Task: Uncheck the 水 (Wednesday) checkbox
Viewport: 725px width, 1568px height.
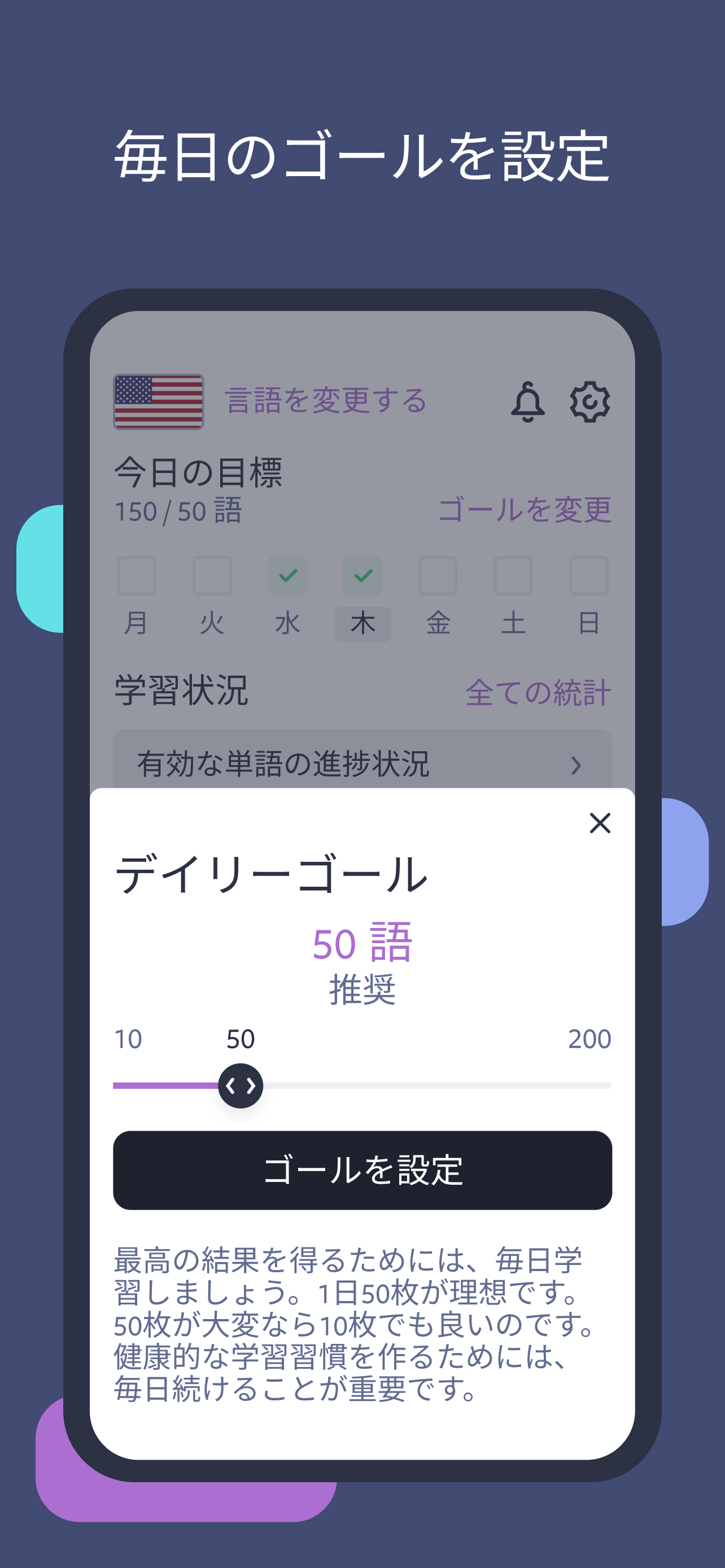Action: 287,575
